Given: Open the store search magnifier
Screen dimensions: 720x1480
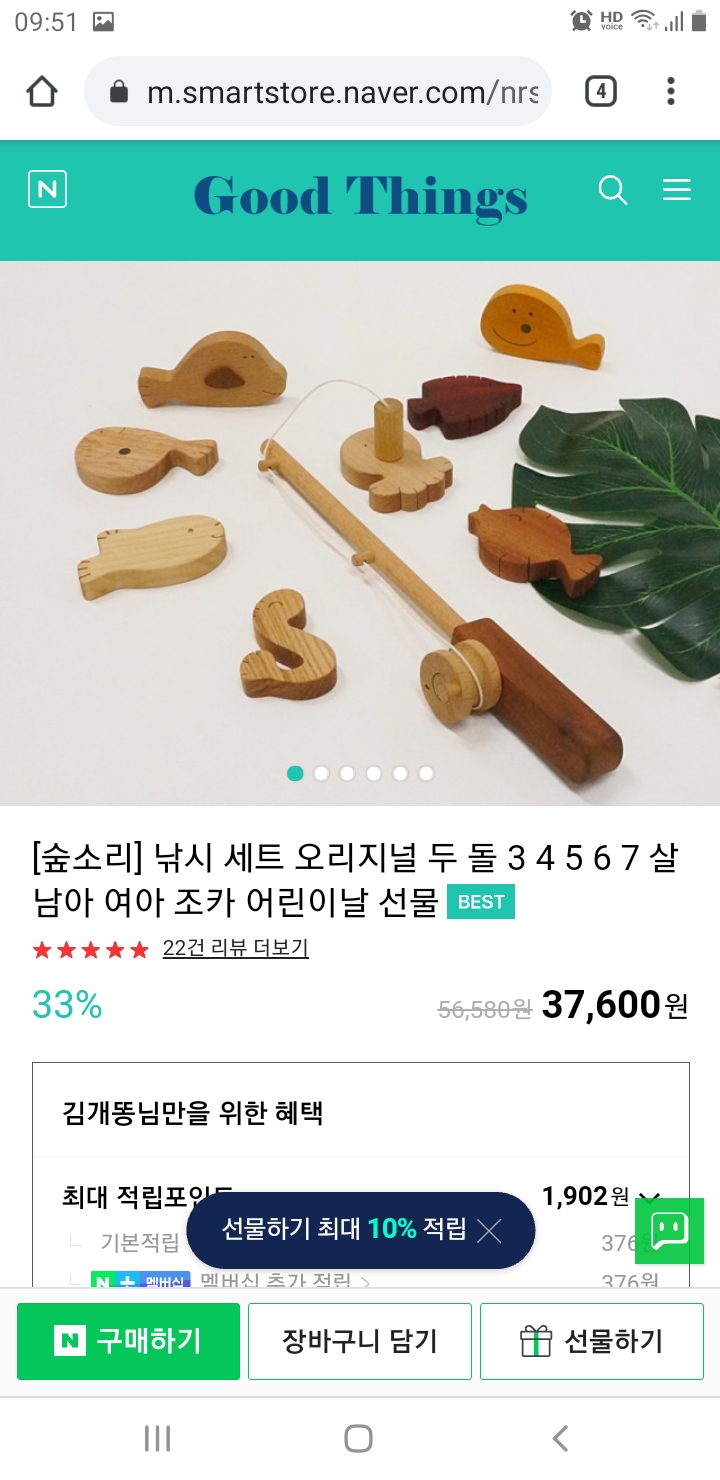Looking at the screenshot, I should click(612, 190).
